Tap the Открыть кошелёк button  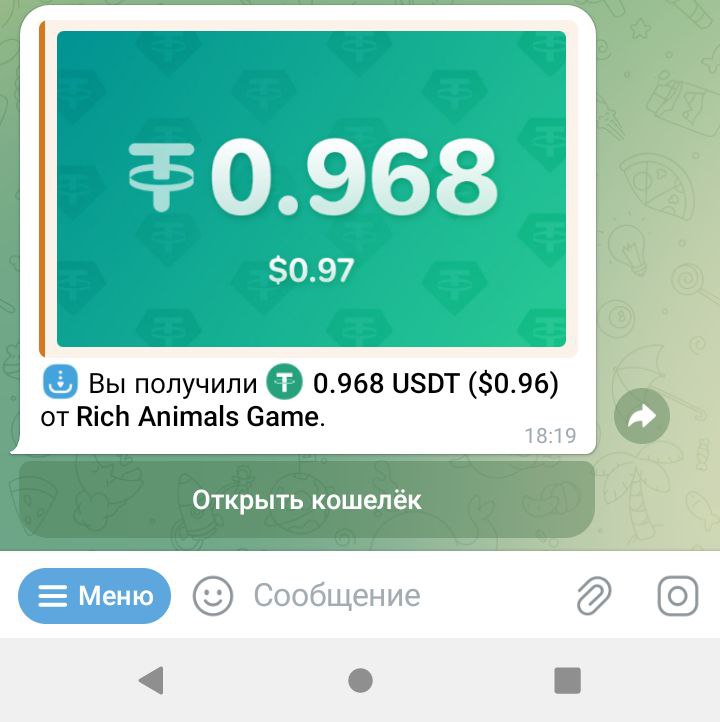point(307,500)
